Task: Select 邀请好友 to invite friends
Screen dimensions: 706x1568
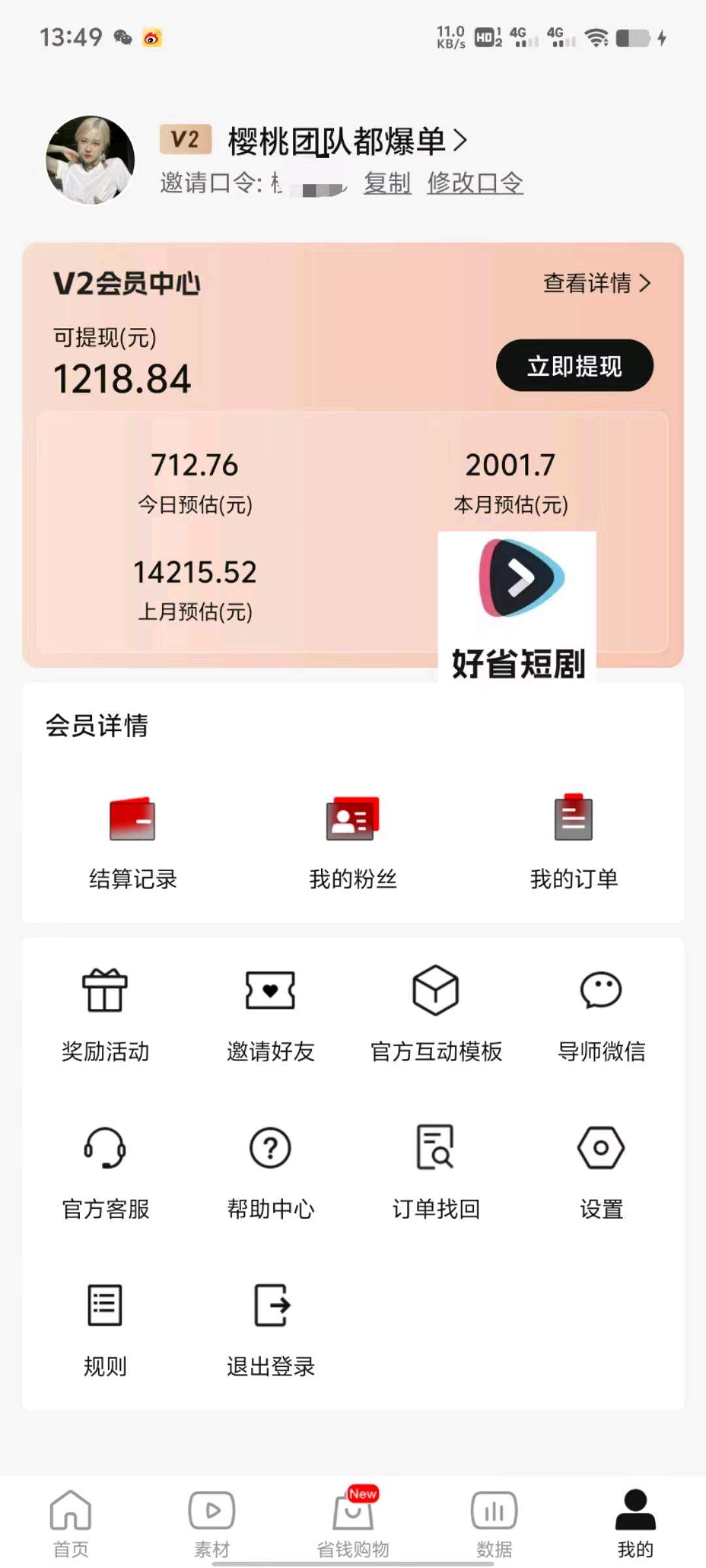Action: coord(271,1014)
